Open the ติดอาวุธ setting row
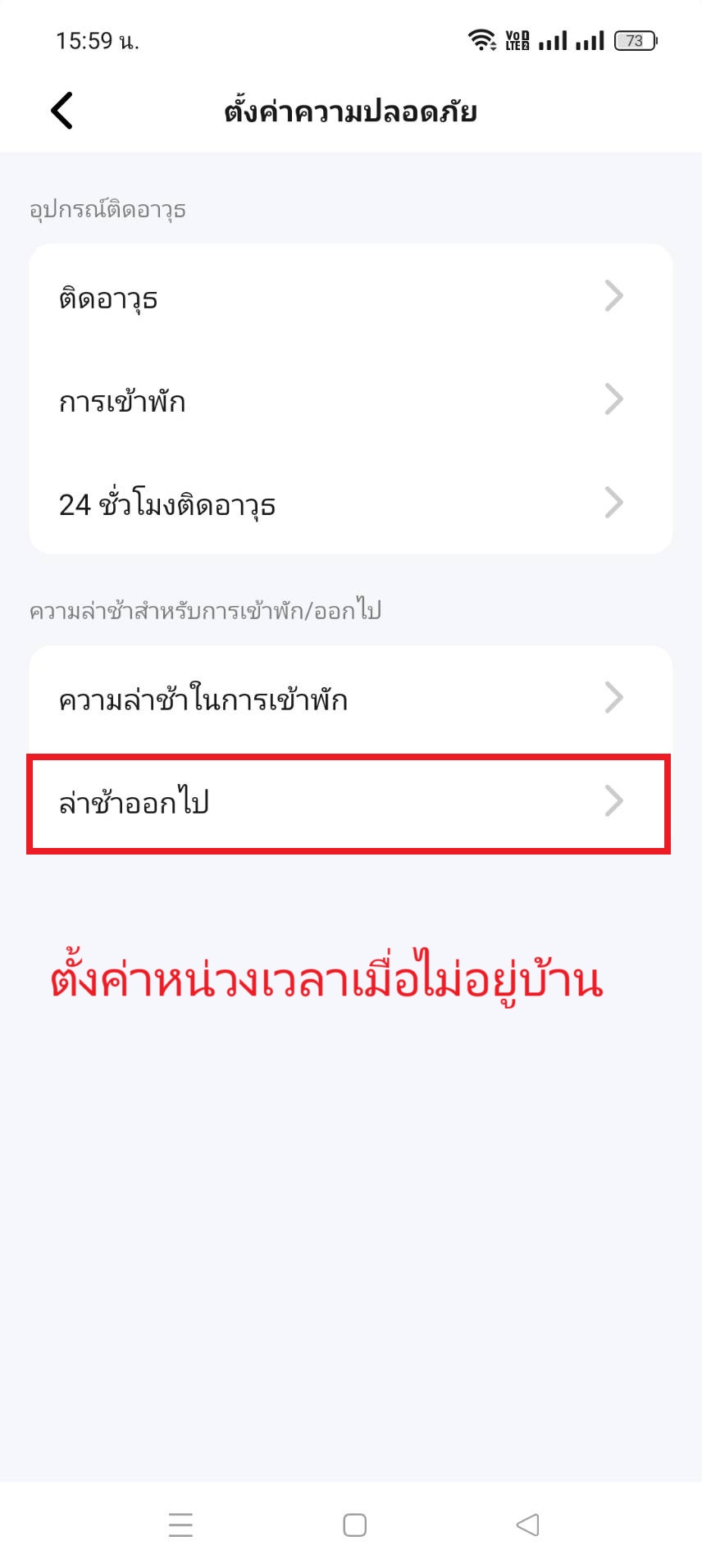 (350, 297)
